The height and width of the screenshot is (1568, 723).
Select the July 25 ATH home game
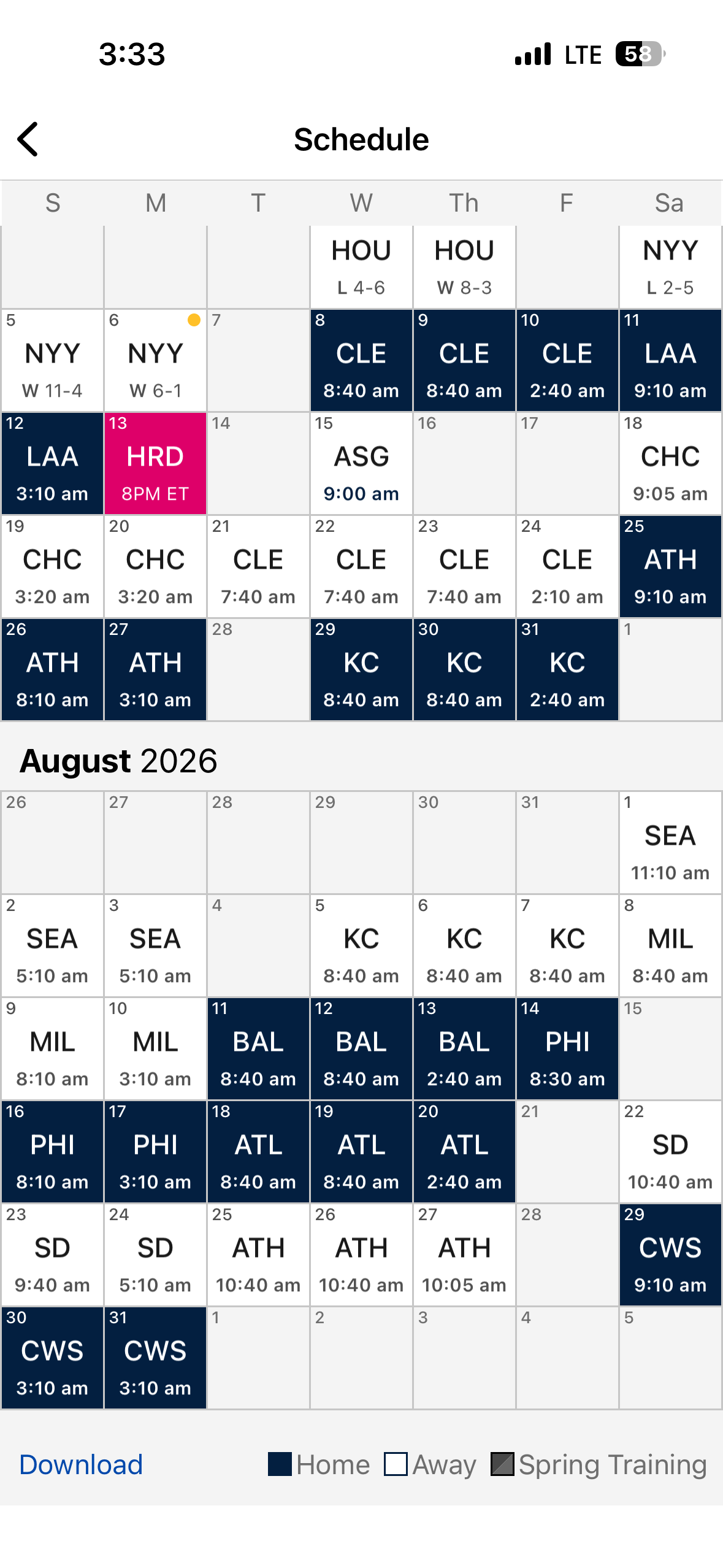point(670,566)
